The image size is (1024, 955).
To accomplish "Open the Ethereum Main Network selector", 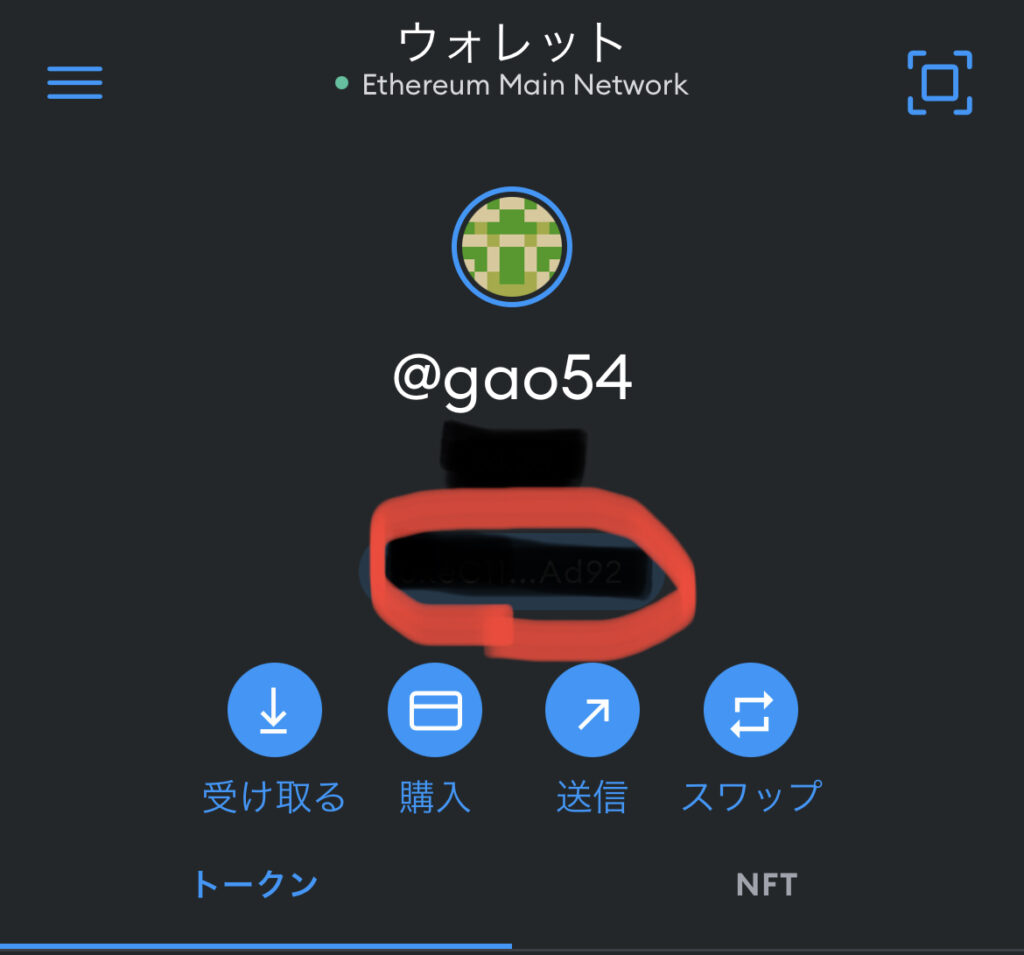I will pos(512,84).
